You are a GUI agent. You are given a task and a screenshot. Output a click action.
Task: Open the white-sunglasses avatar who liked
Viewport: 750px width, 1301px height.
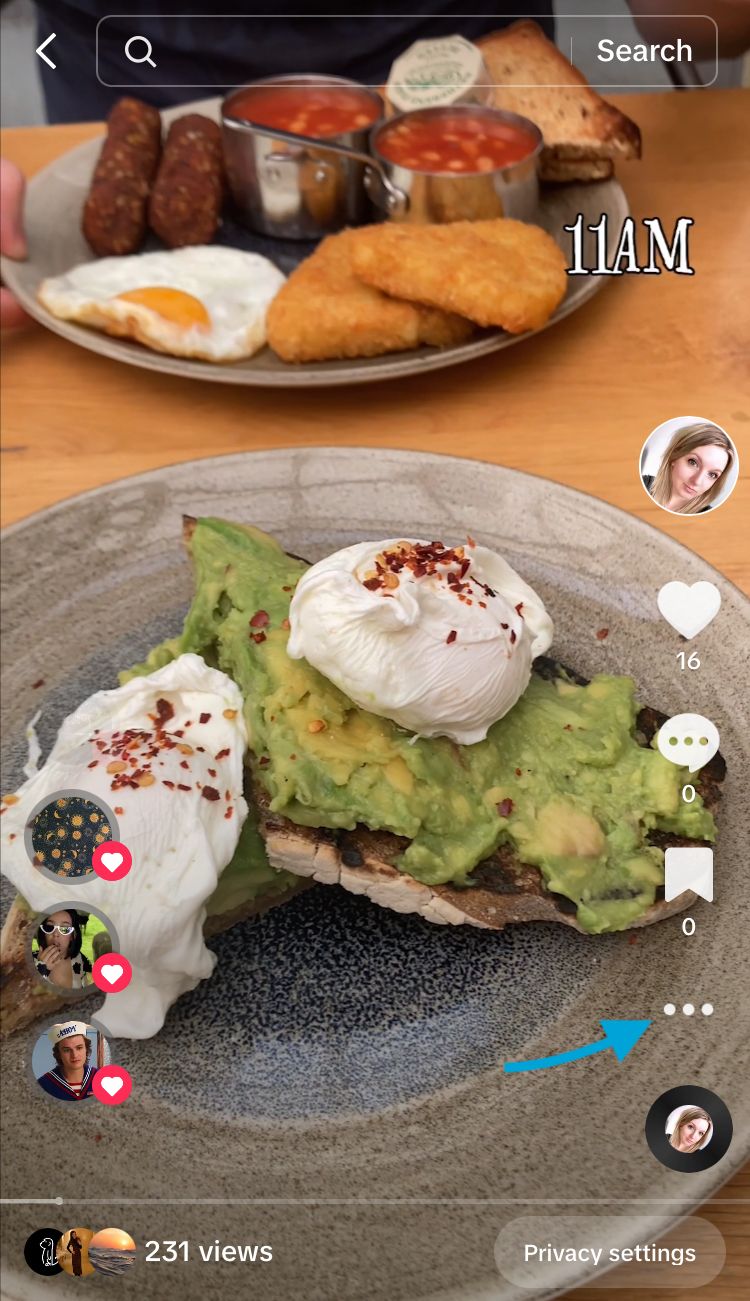[72, 948]
